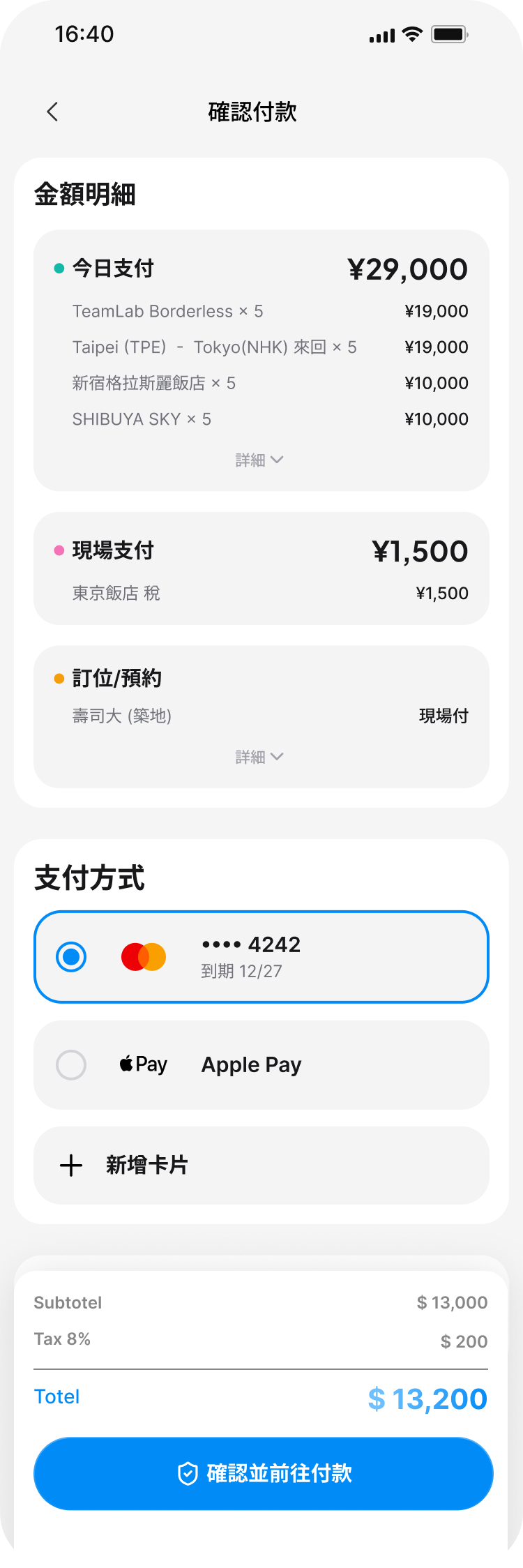Viewport: 523px width, 1568px height.
Task: Go back from the 確認付款 screen
Action: 52,112
